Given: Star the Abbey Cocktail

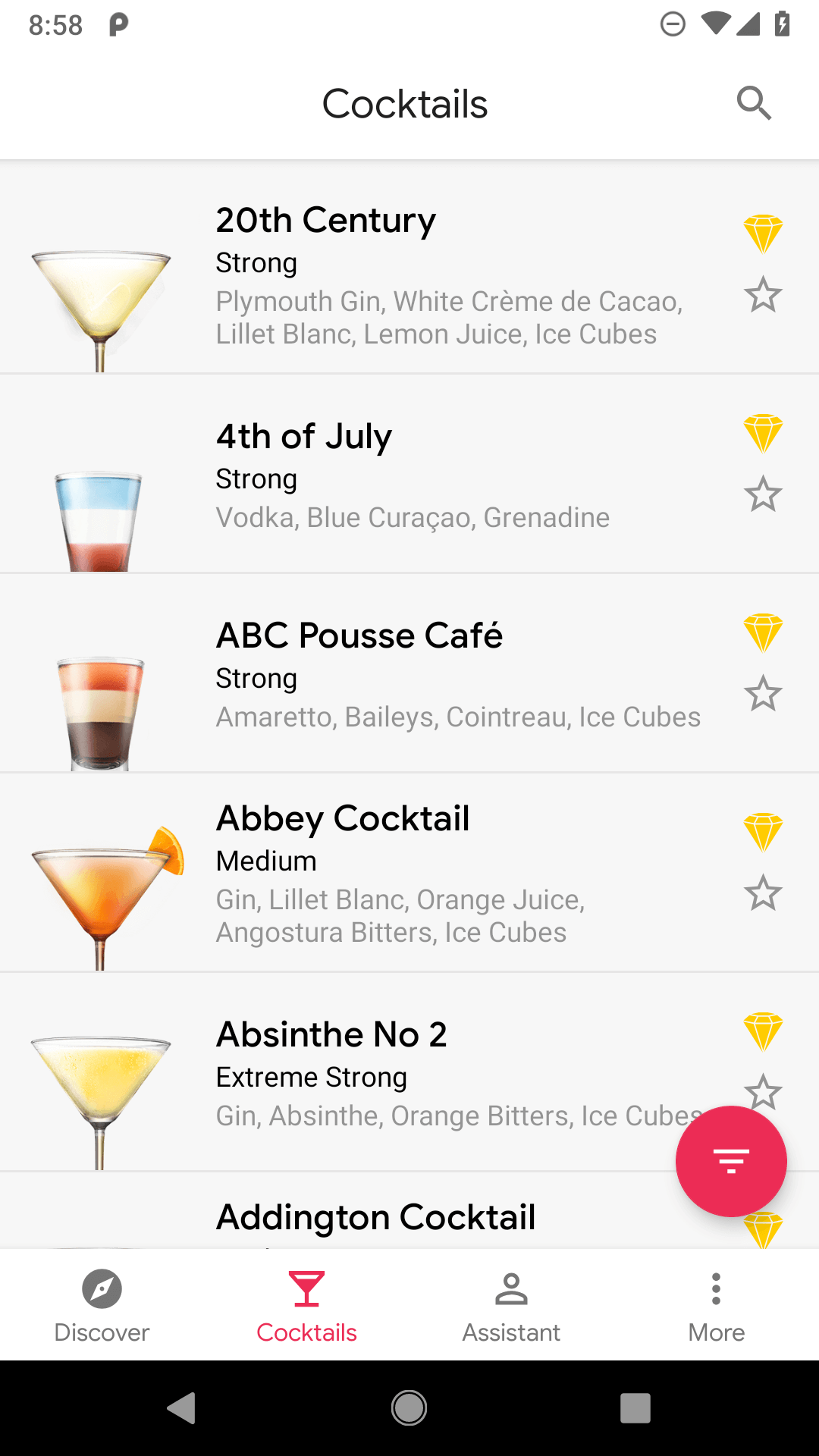Looking at the screenshot, I should point(762,895).
